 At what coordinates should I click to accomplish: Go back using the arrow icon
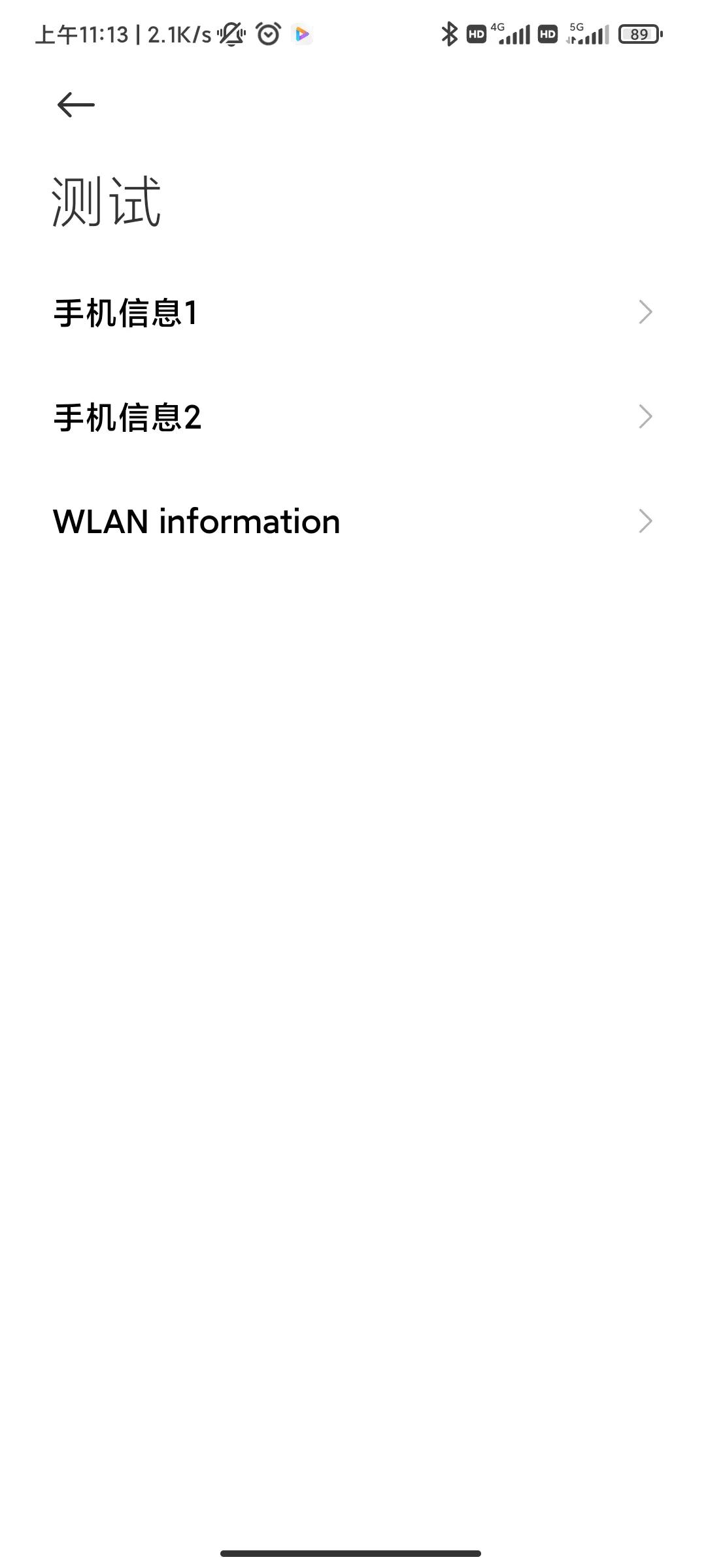click(76, 105)
